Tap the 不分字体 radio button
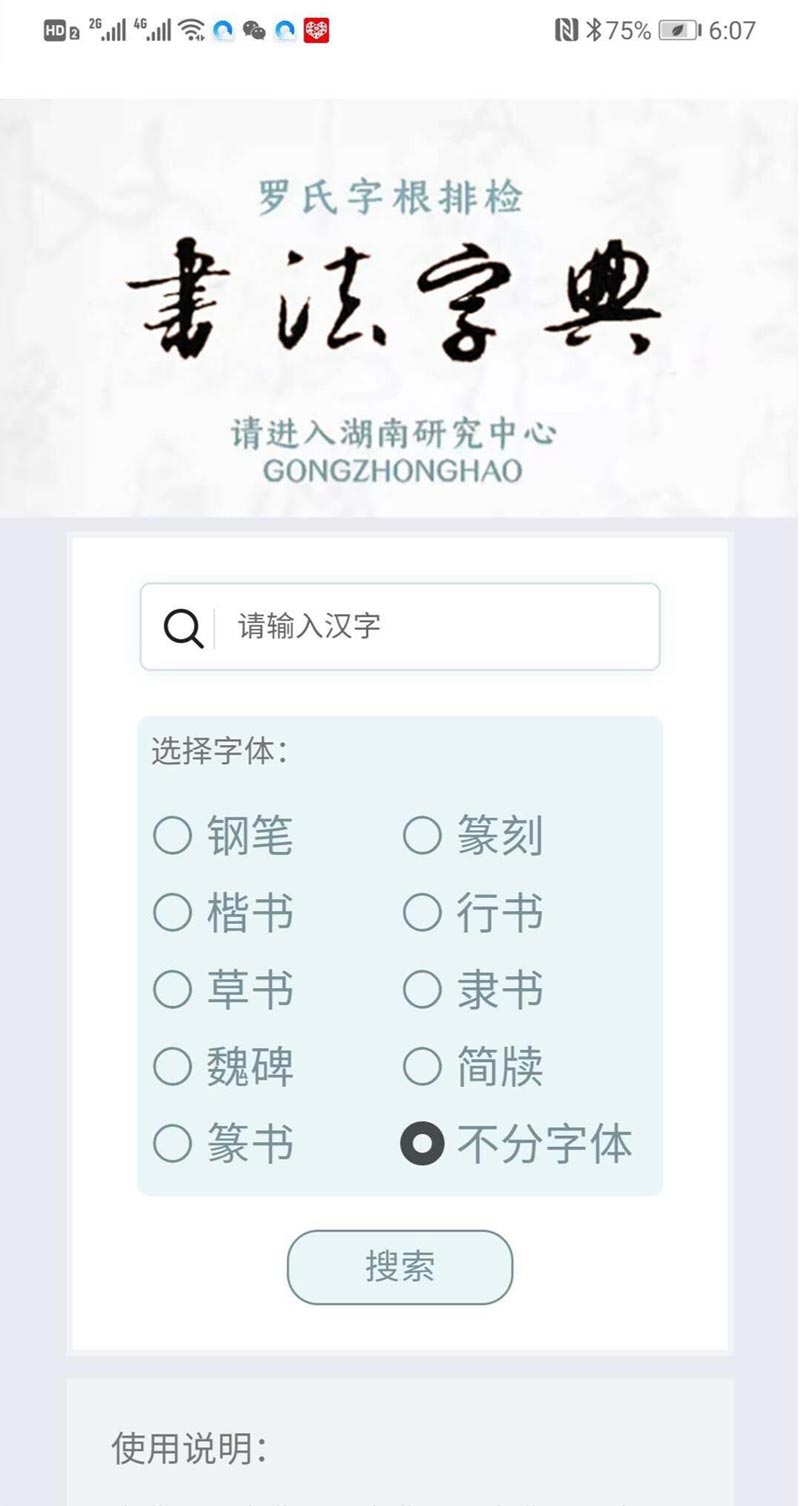800x1506 pixels. click(422, 1143)
